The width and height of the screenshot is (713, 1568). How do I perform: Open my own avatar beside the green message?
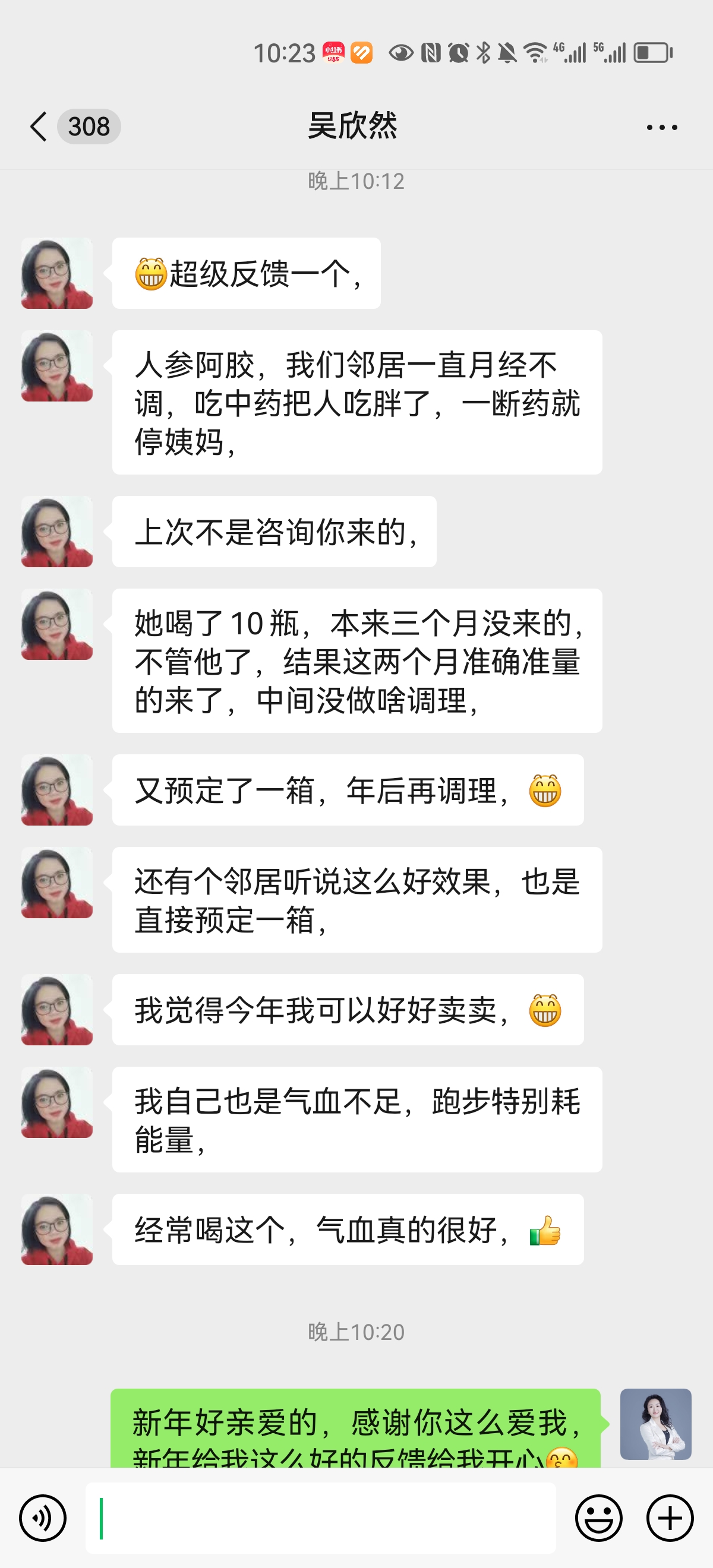point(655,1423)
